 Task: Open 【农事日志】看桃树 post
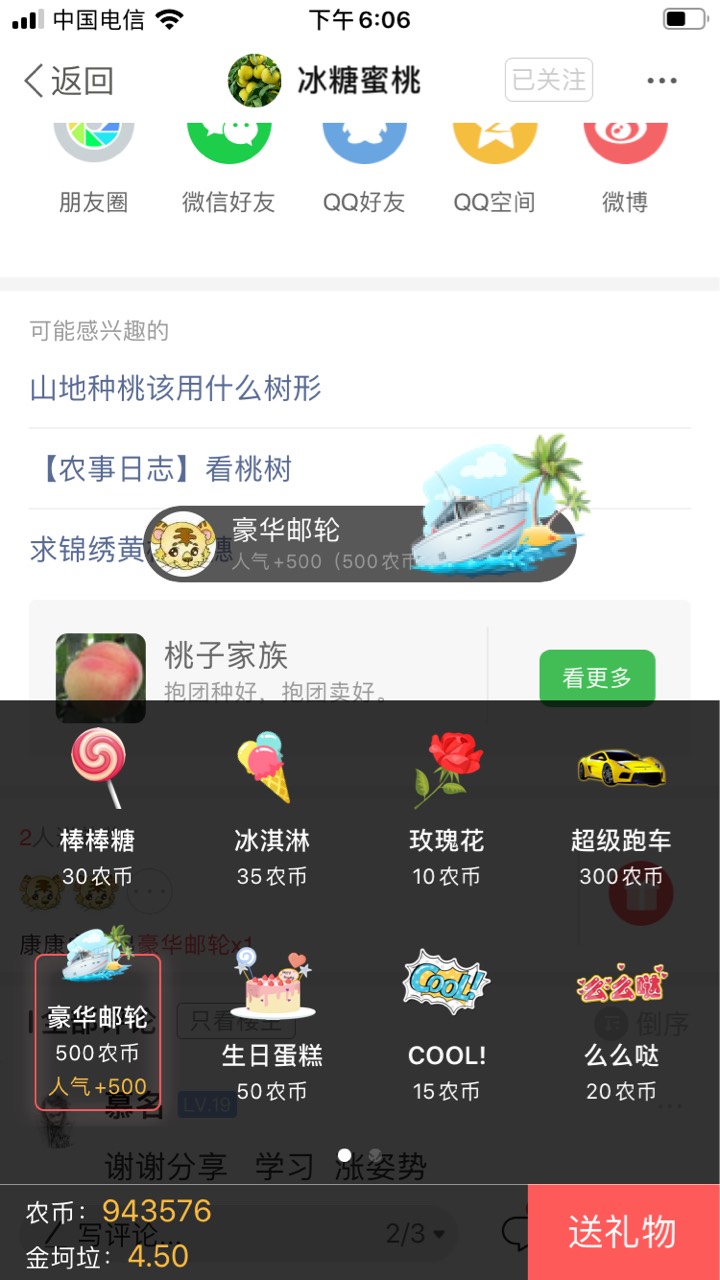pos(161,469)
